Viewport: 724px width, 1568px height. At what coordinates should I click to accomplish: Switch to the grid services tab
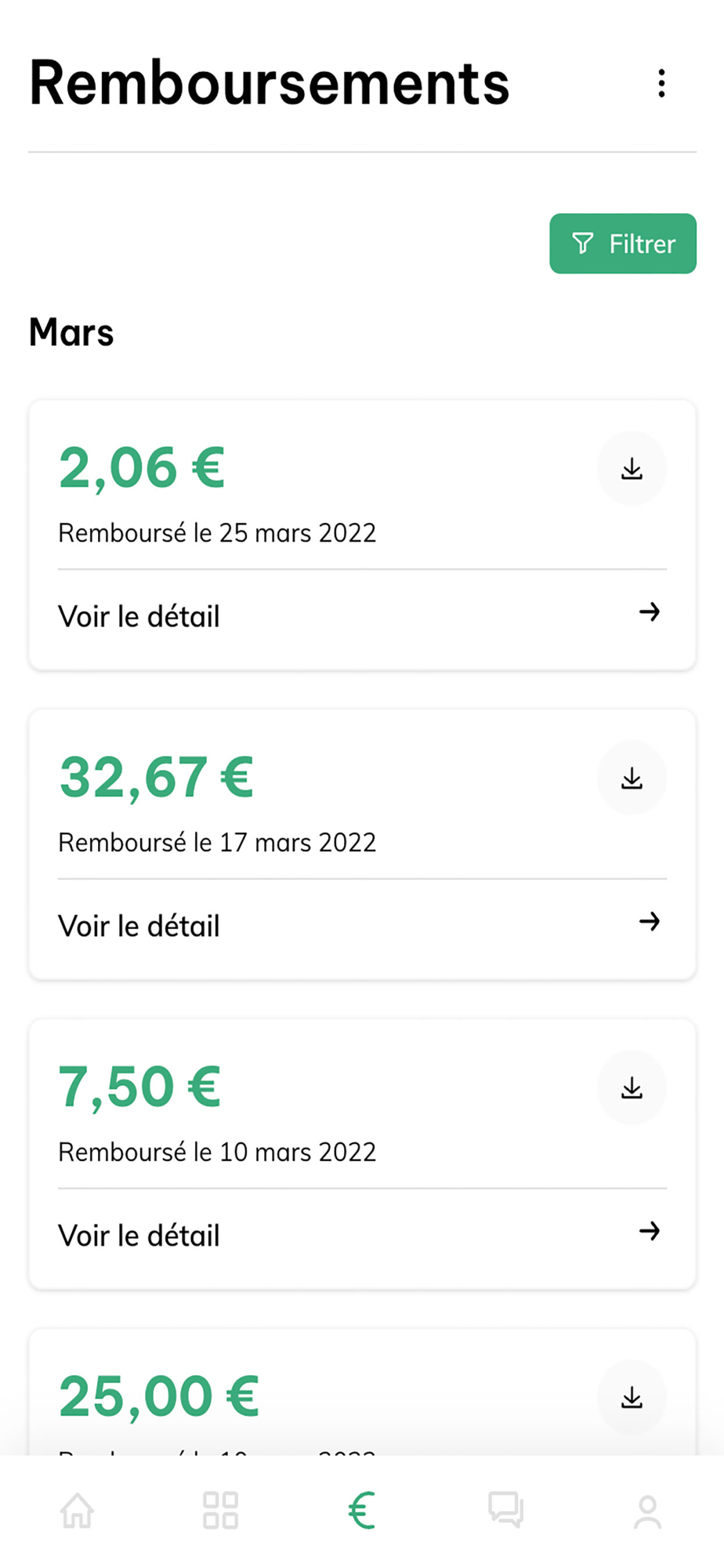click(x=220, y=1511)
